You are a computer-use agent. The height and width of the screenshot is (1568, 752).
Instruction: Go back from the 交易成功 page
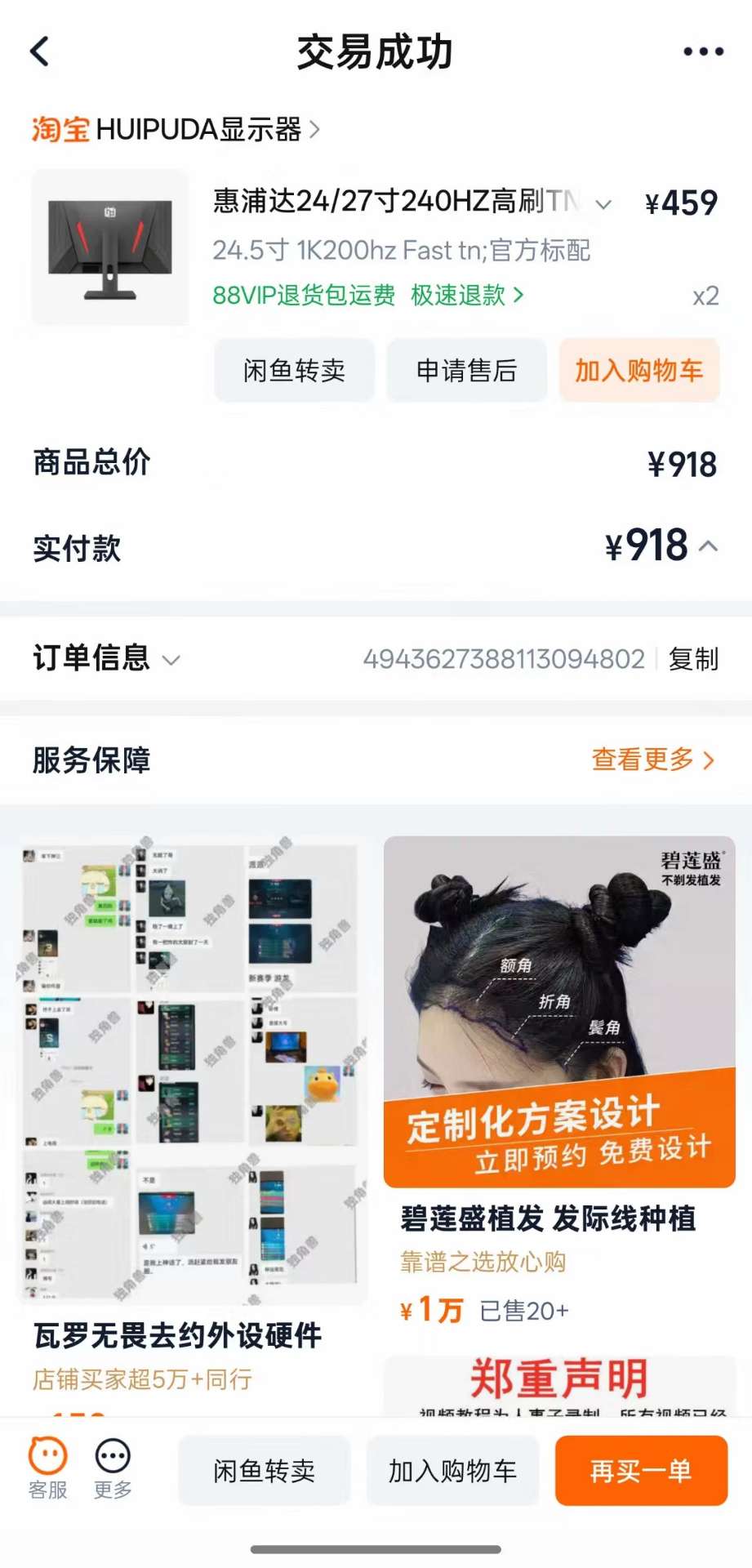pyautogui.click(x=39, y=51)
